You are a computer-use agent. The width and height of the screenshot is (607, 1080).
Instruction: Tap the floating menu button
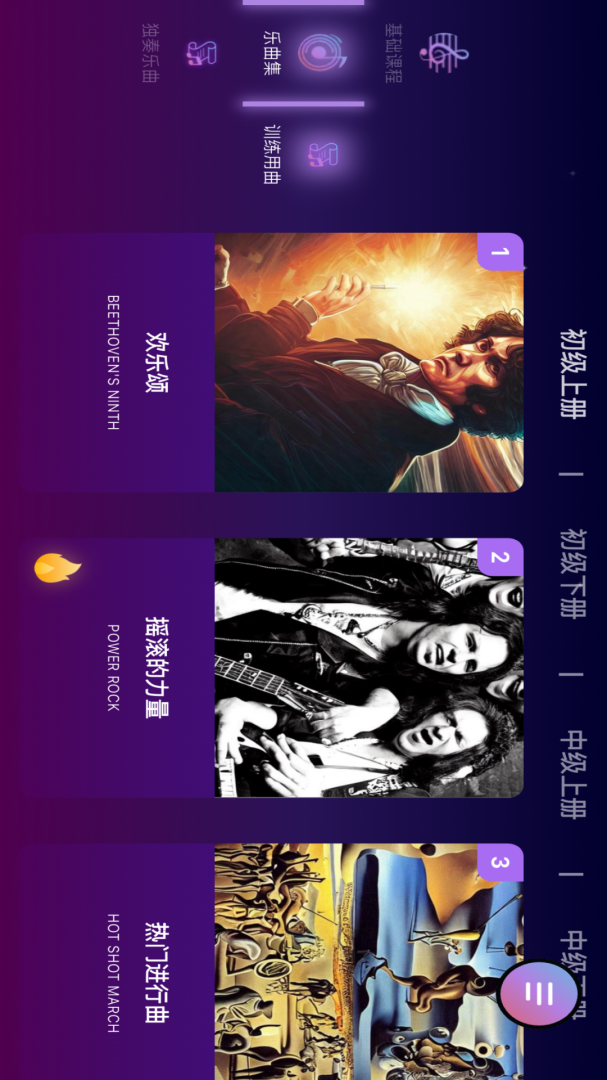point(539,993)
